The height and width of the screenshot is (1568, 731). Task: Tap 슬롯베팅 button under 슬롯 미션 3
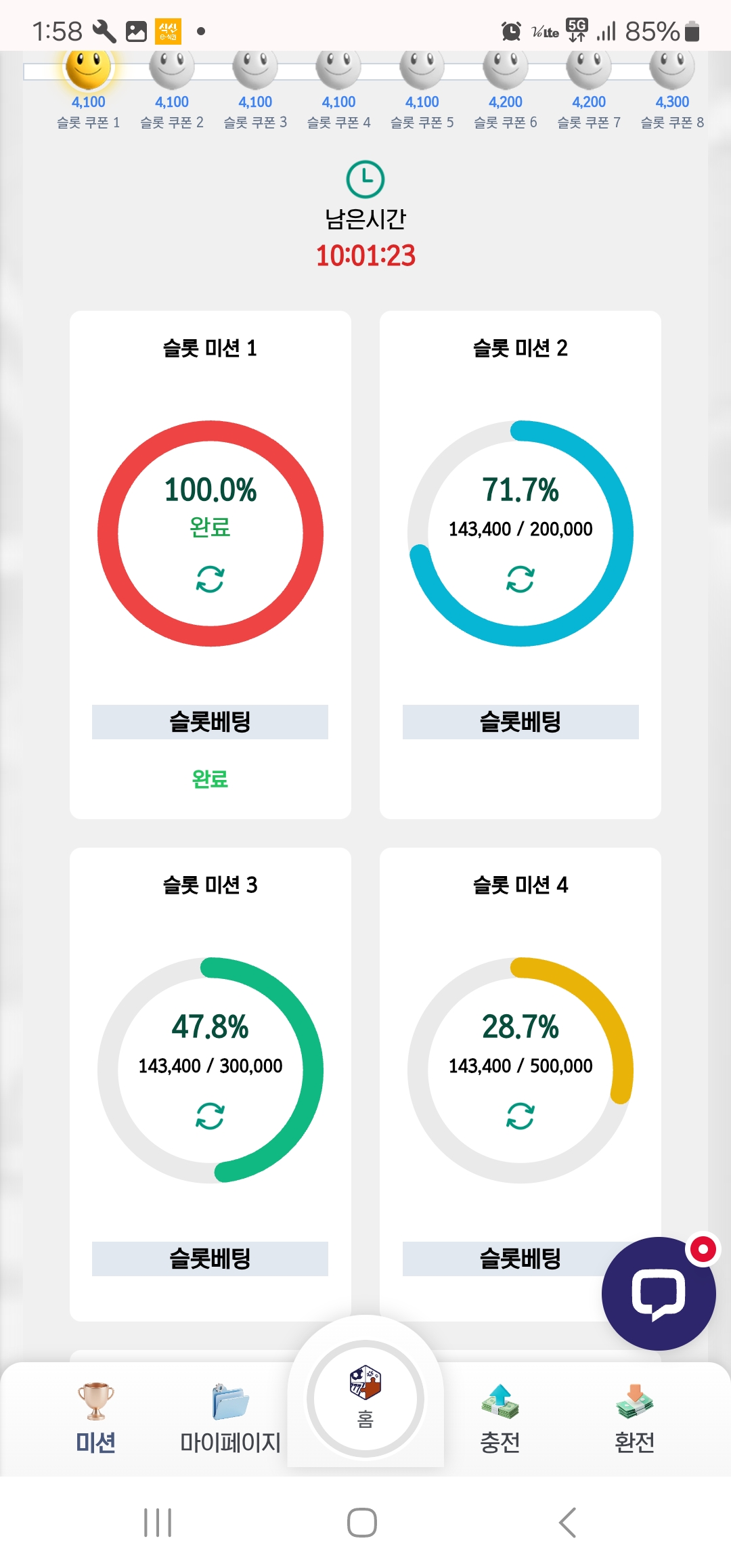click(x=210, y=1259)
